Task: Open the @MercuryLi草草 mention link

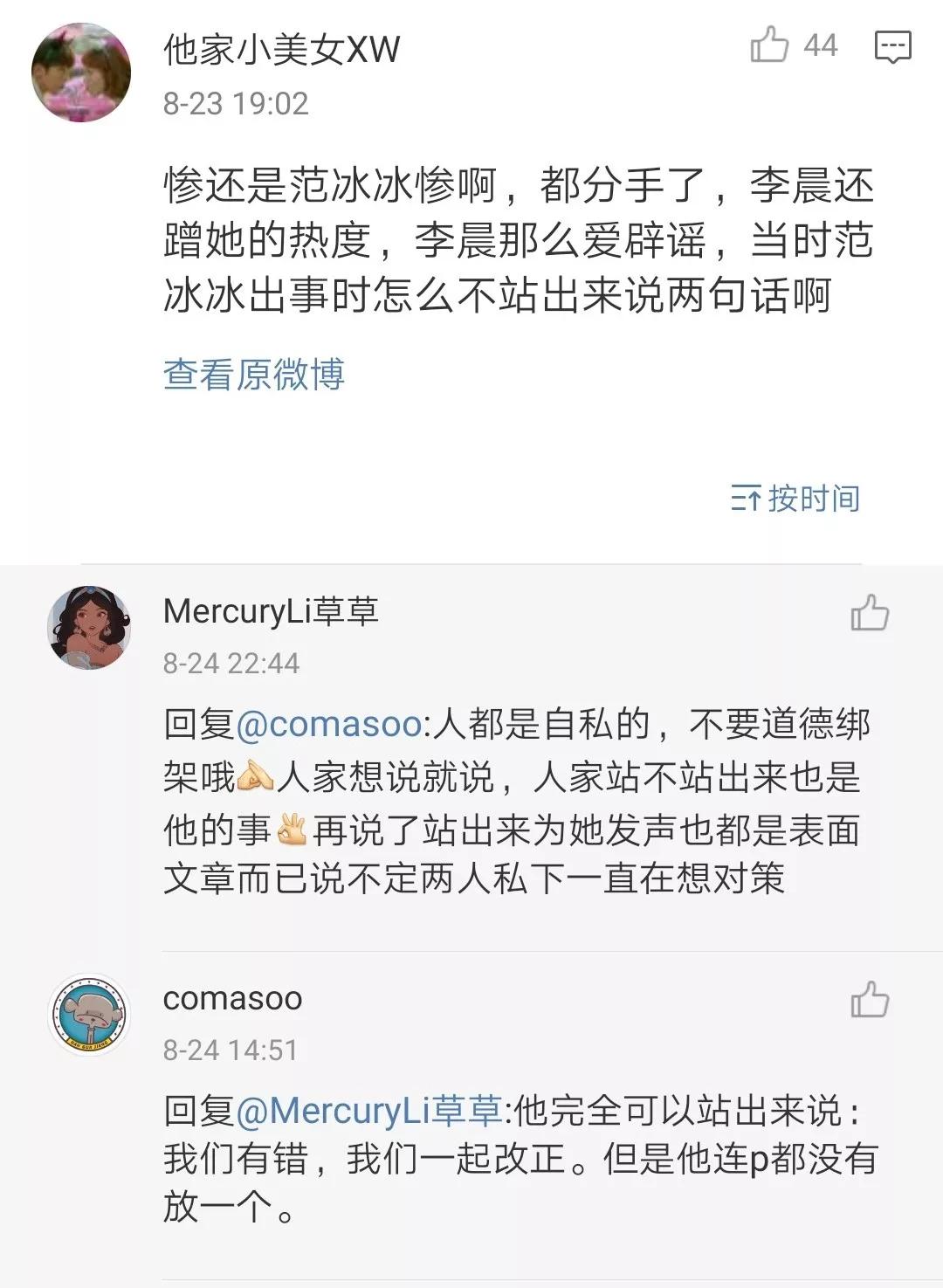Action: pyautogui.click(x=368, y=1111)
